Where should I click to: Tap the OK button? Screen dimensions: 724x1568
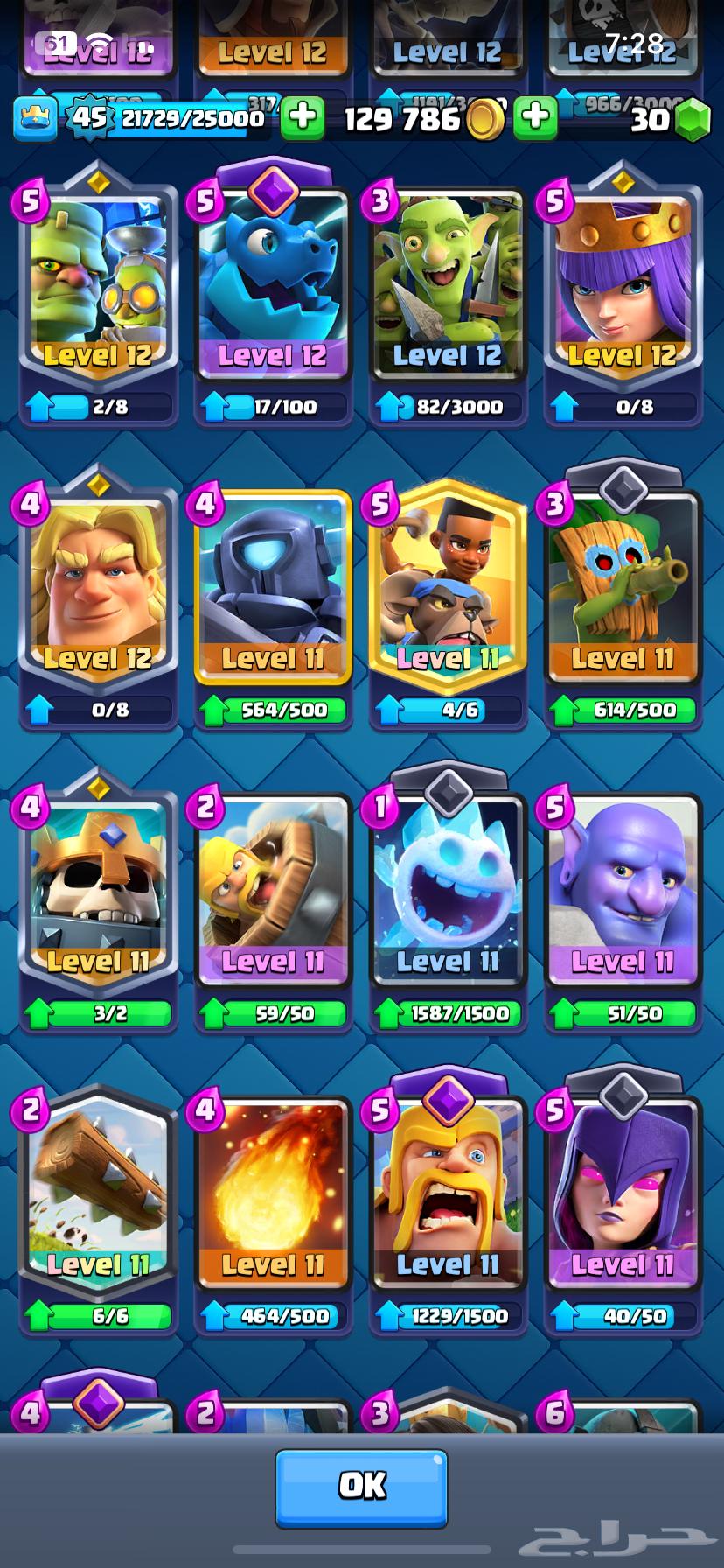[x=361, y=1488]
